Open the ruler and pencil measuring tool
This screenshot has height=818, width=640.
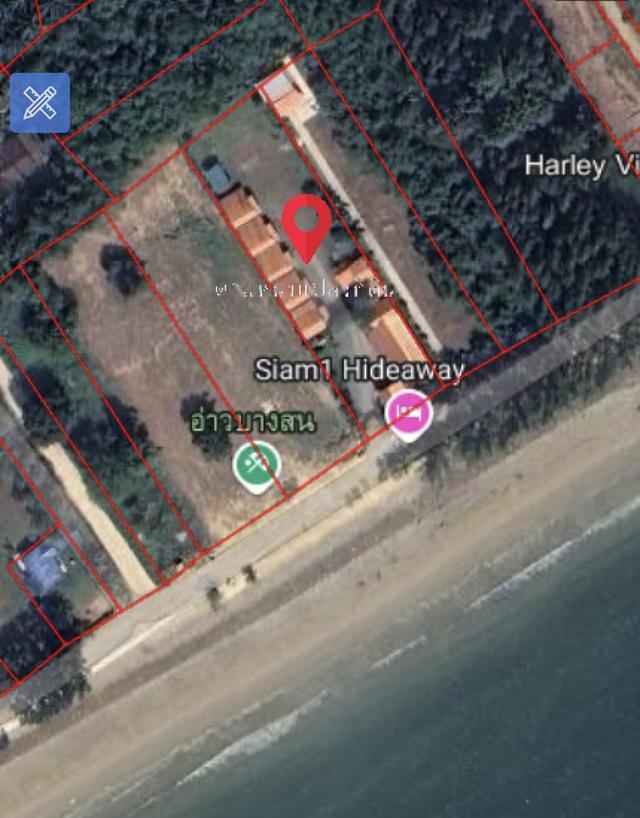[40, 103]
